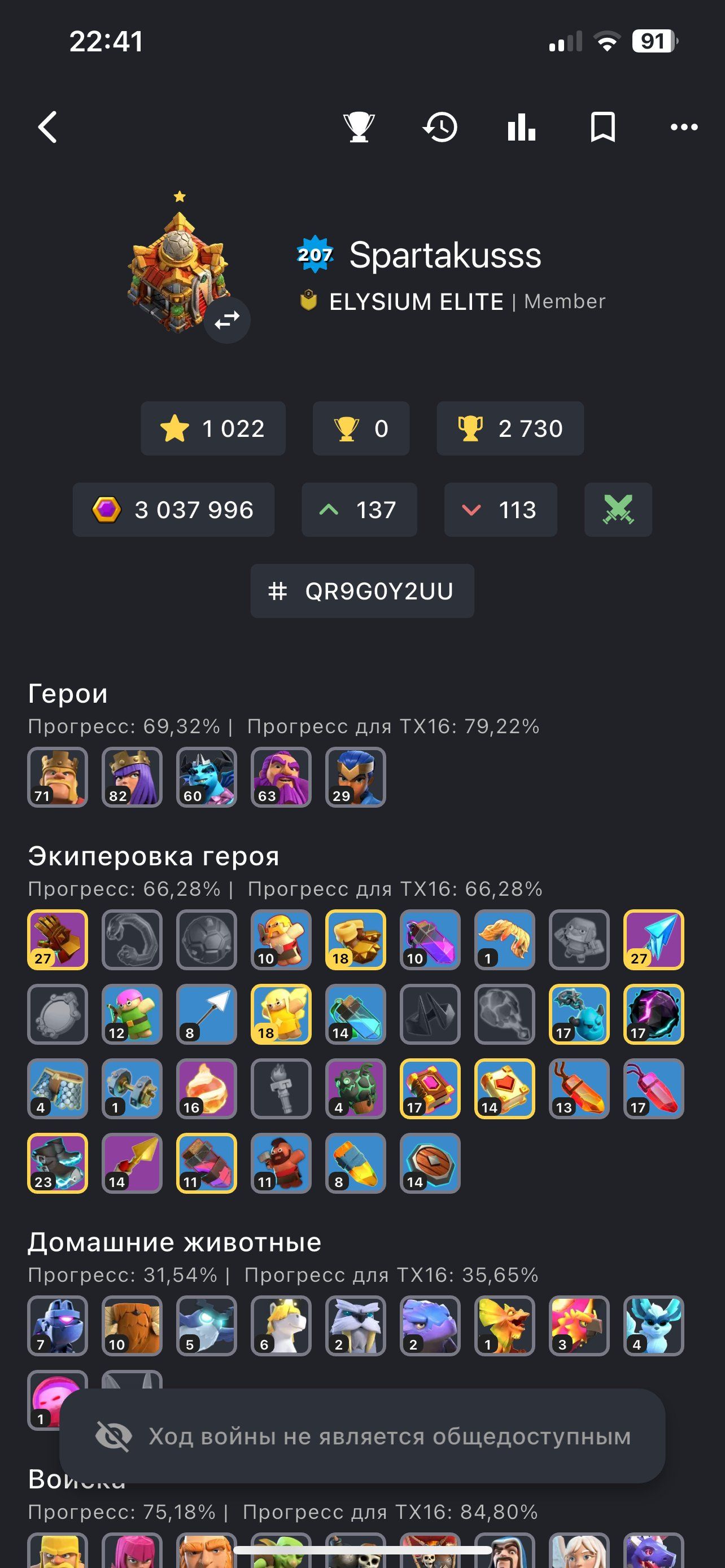The width and height of the screenshot is (725, 1568).
Task: Tap the 137 donations given chip
Action: click(x=359, y=510)
